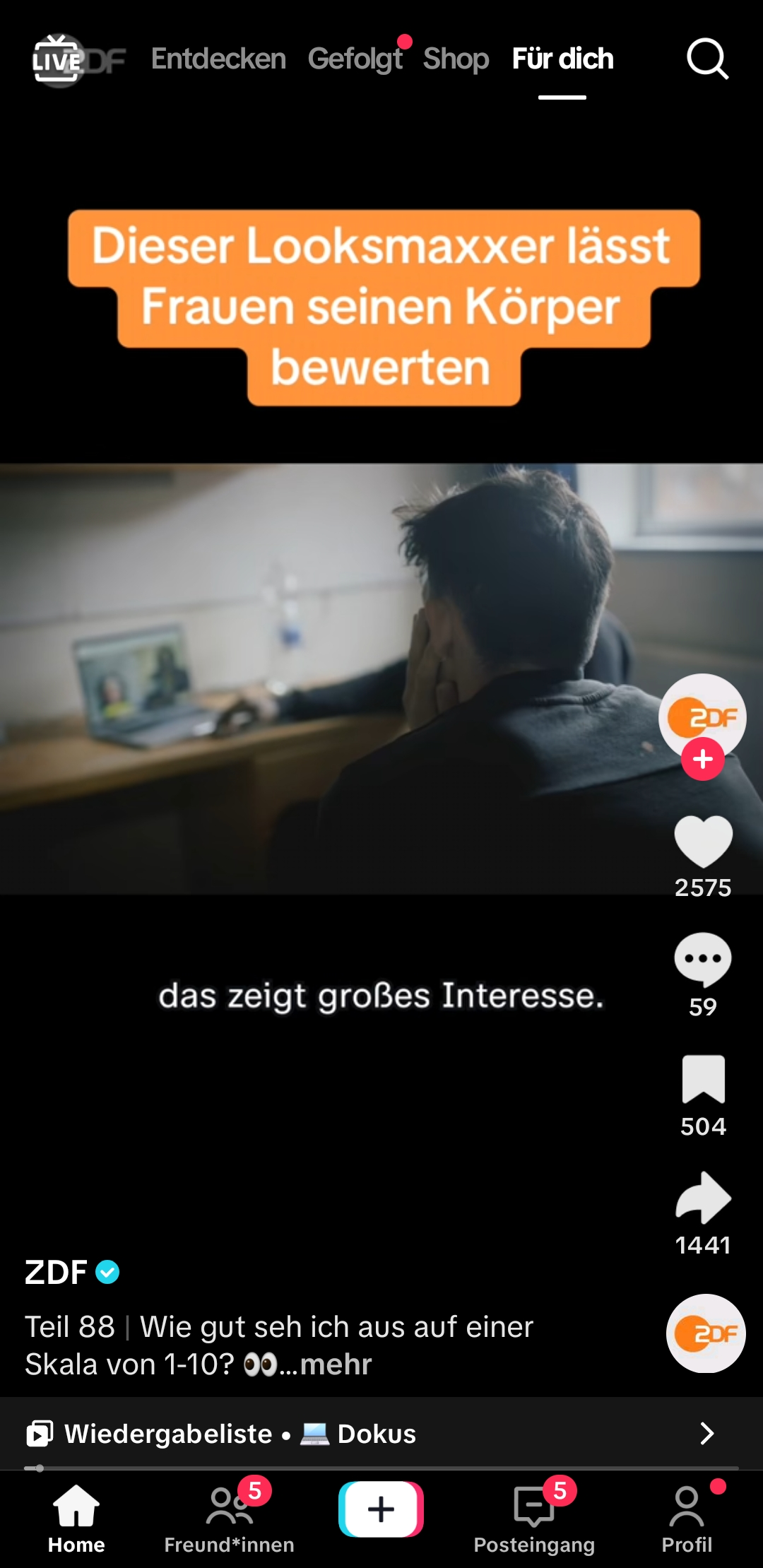Open the sound disc
The height and width of the screenshot is (1568, 763).
705,1333
